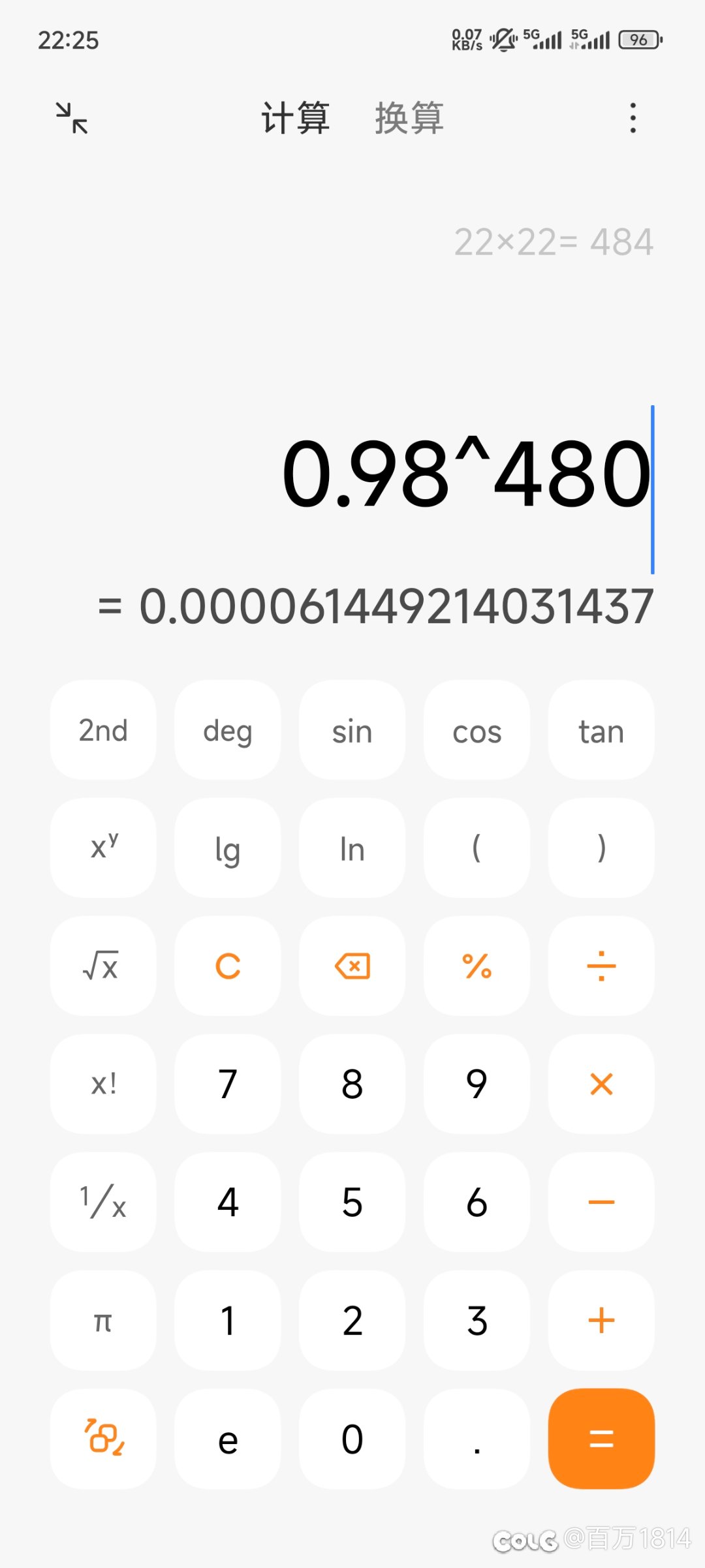Image resolution: width=705 pixels, height=1568 pixels.
Task: Tap the orange equals button
Action: pos(601,1438)
